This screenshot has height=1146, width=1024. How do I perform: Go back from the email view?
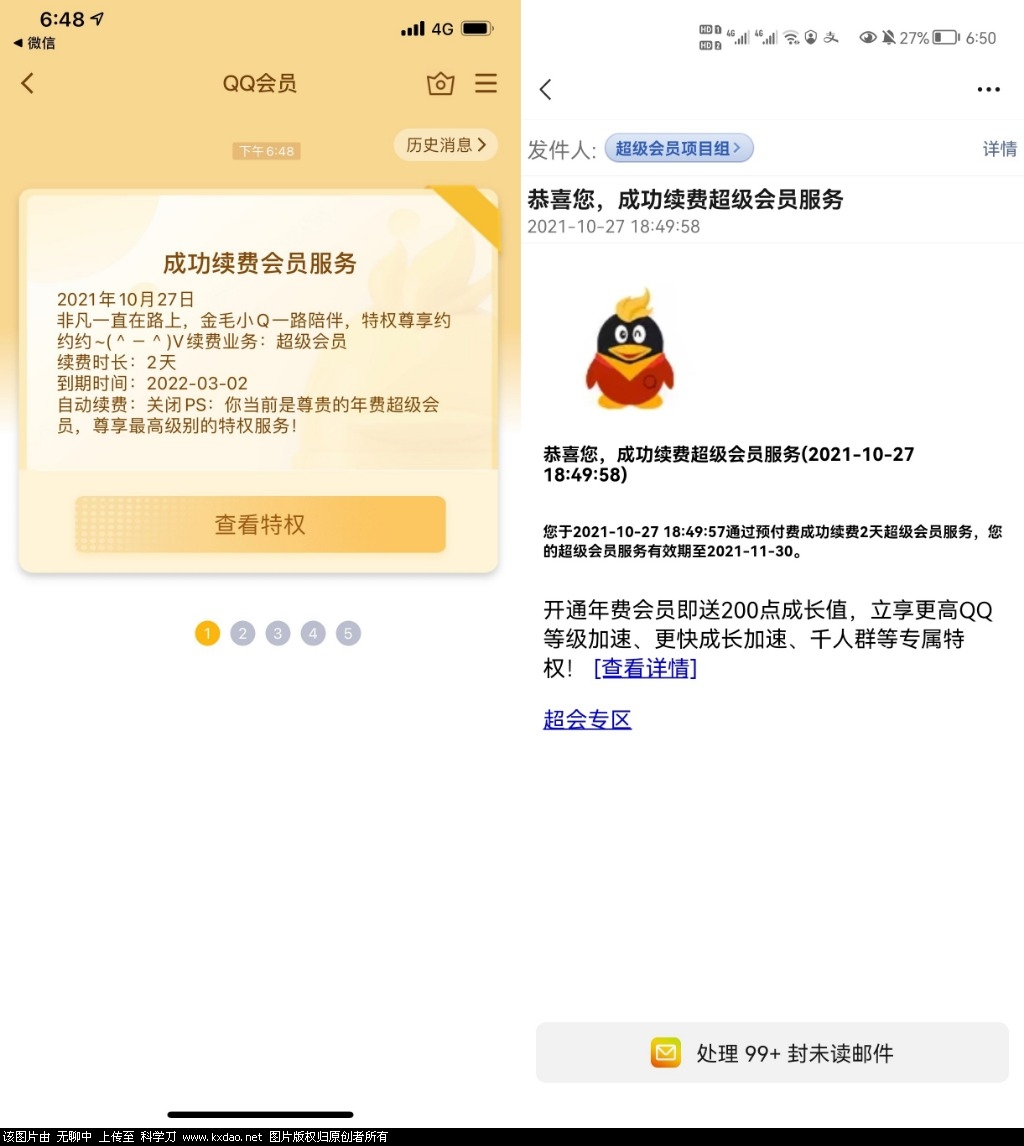pos(546,89)
